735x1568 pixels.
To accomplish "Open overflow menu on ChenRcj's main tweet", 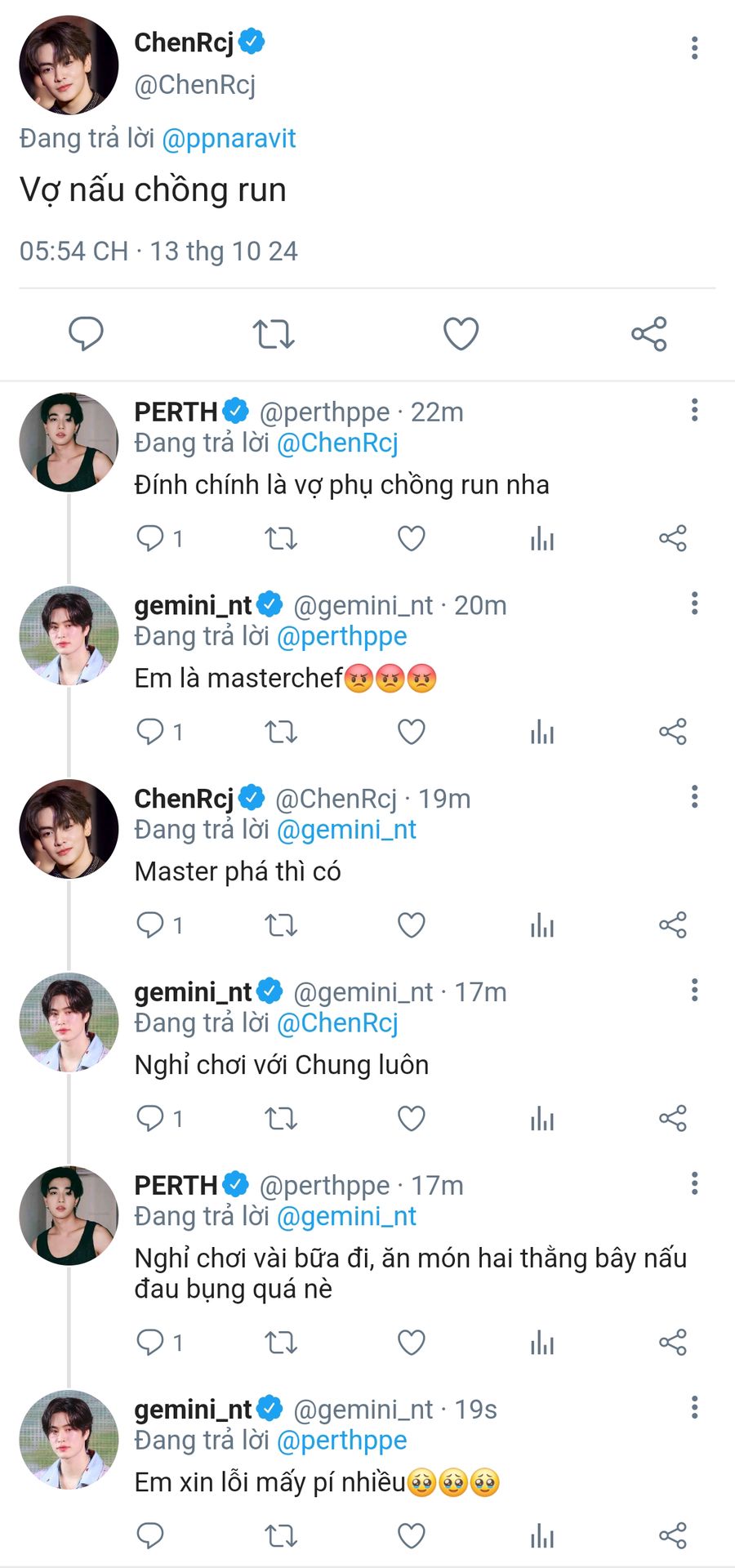I will 694,48.
